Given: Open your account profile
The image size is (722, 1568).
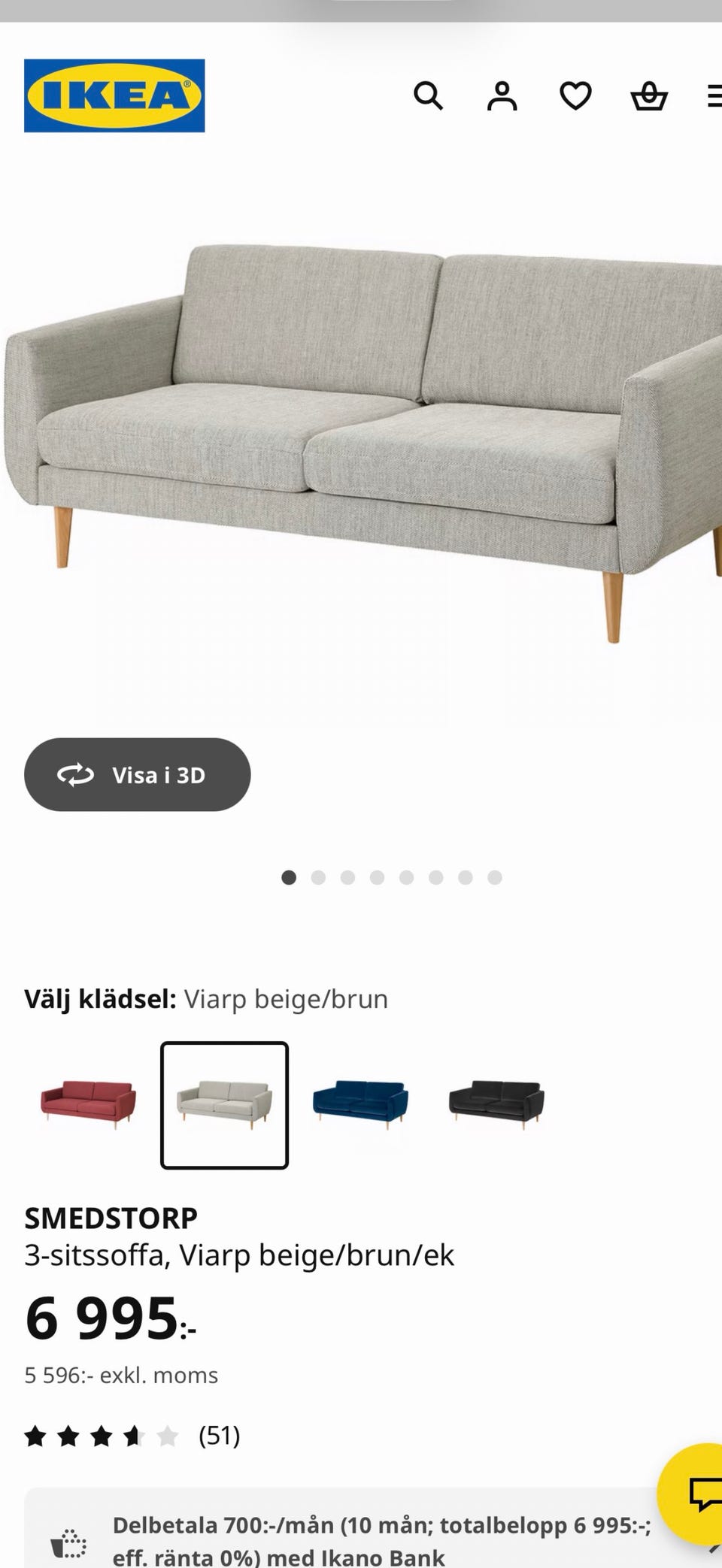Looking at the screenshot, I should 502,96.
